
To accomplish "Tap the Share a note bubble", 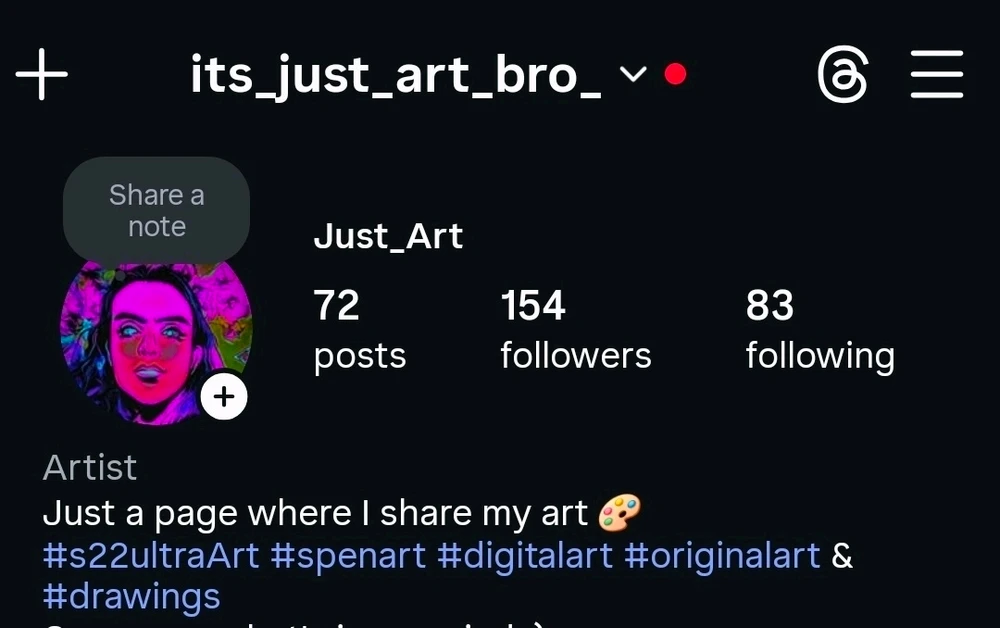I will [156, 210].
